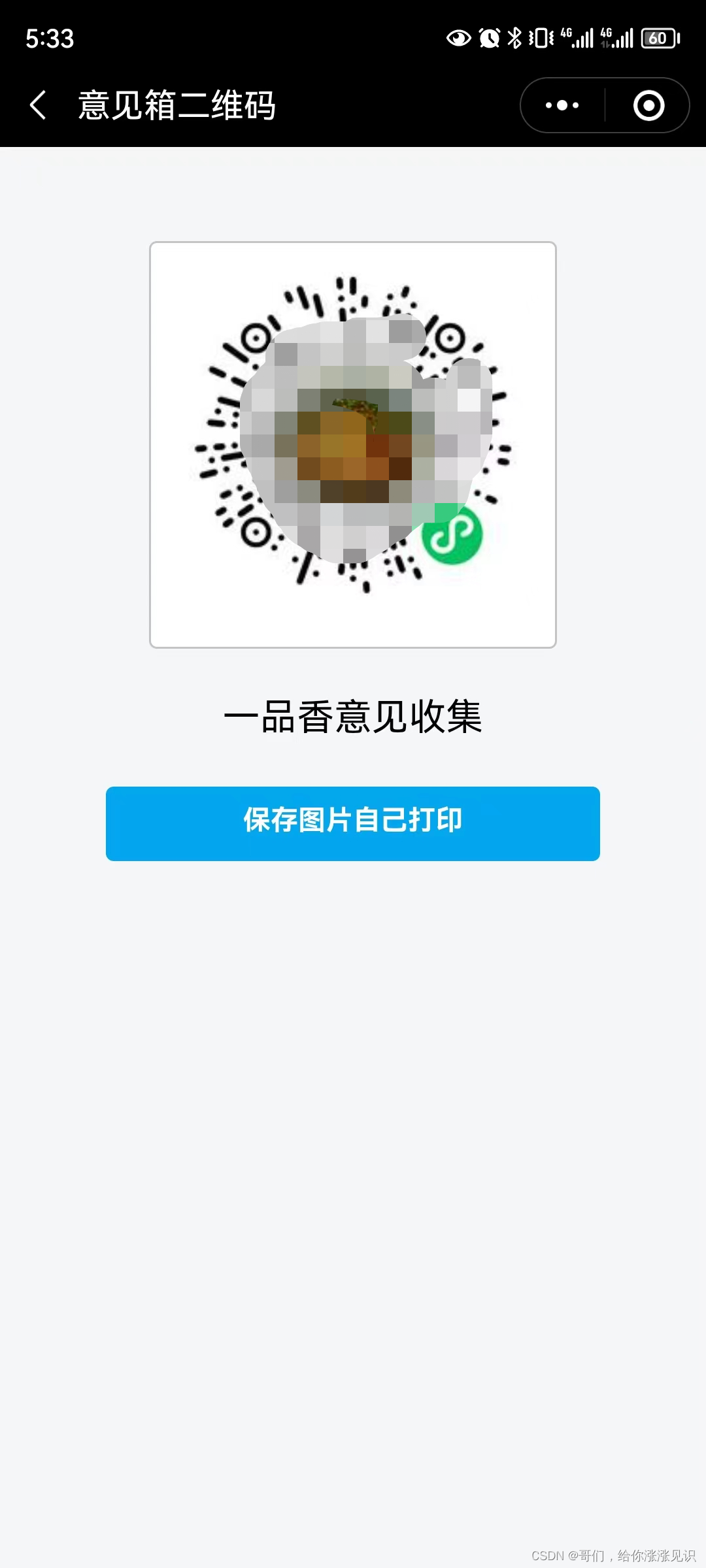Close the mini program with the circle button
The height and width of the screenshot is (1568, 706).
[648, 105]
